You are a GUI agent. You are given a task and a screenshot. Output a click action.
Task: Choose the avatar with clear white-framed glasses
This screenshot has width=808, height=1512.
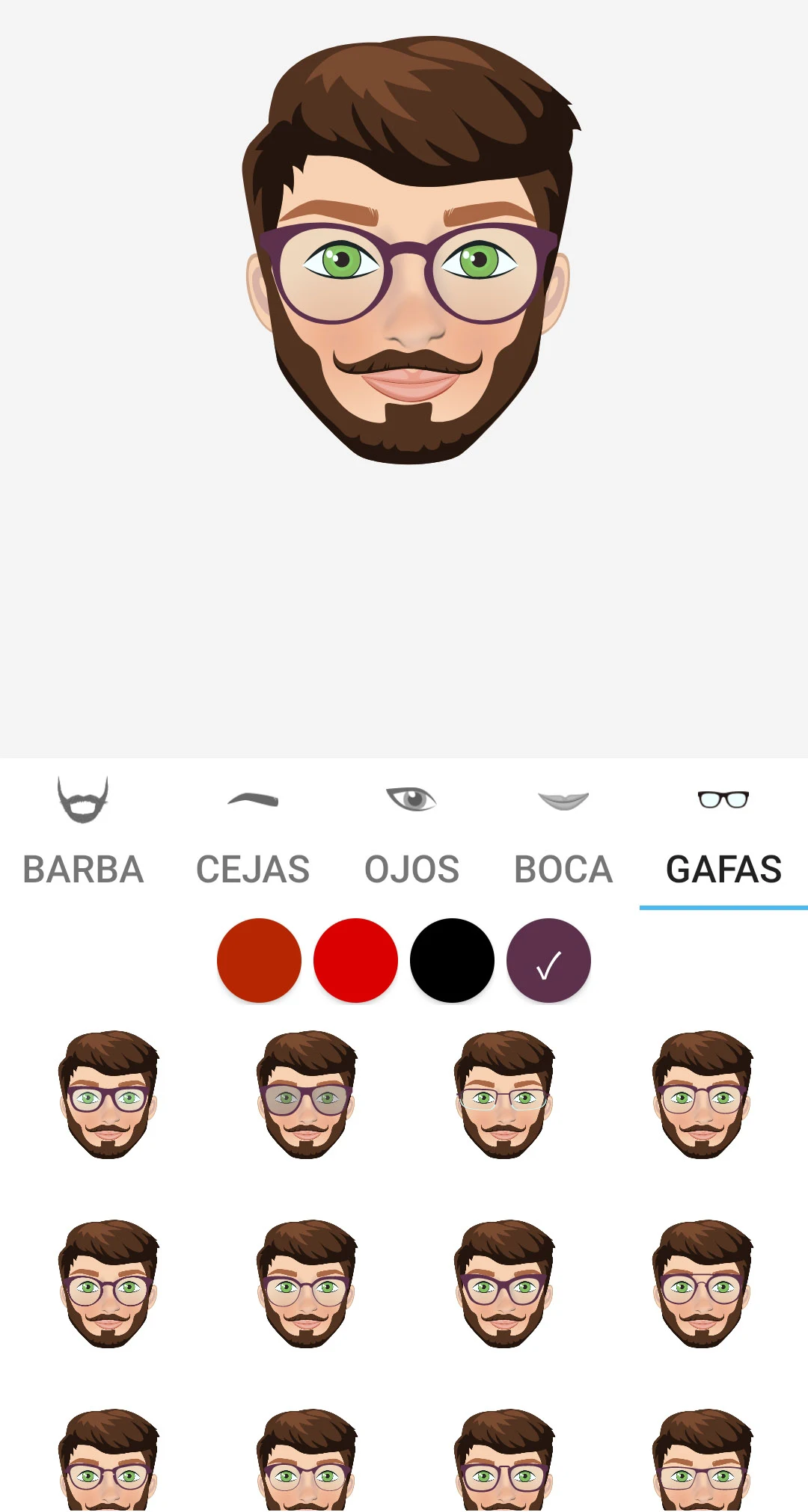504,1095
